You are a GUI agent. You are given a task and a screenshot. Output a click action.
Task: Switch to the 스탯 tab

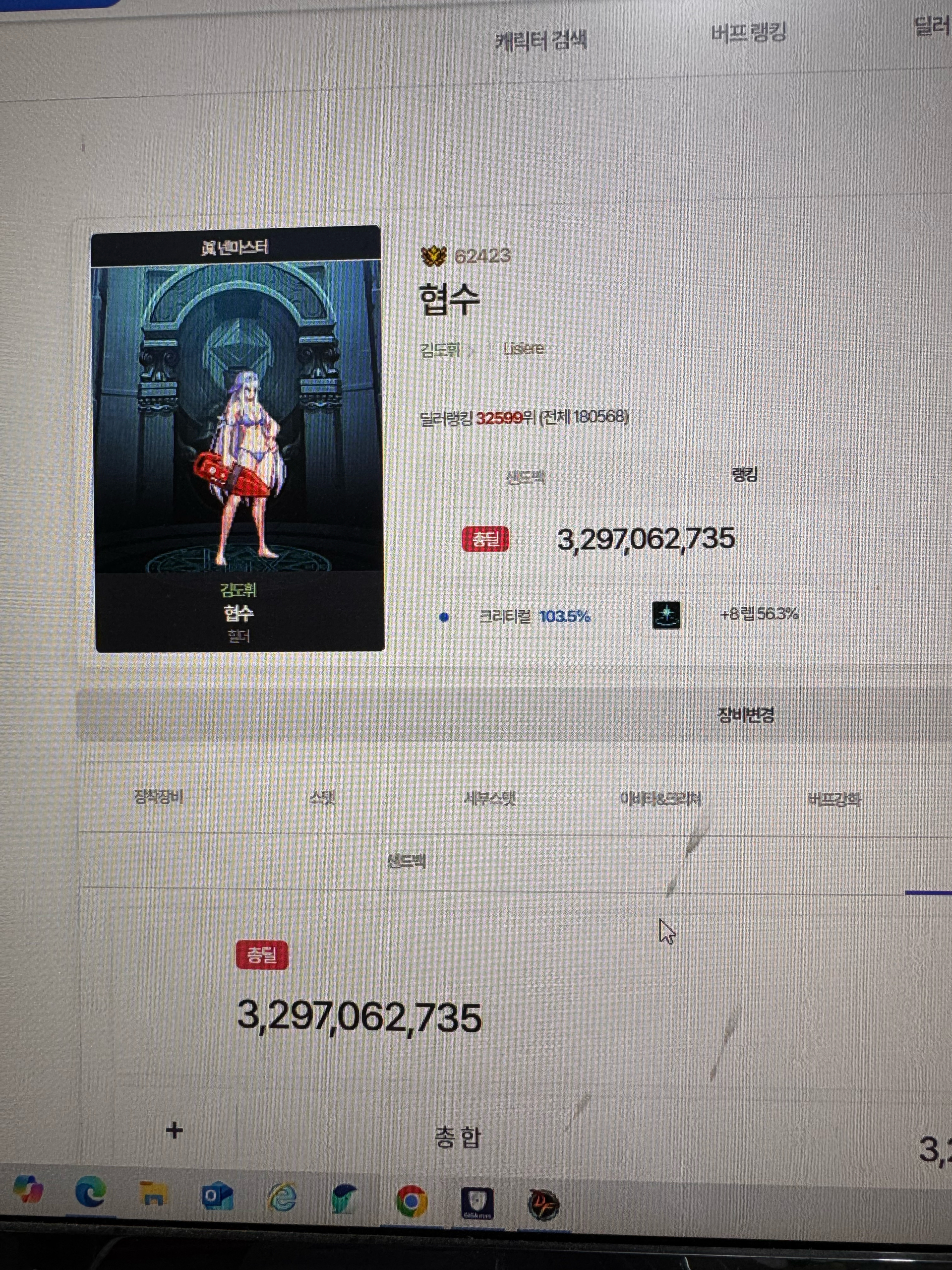(322, 797)
